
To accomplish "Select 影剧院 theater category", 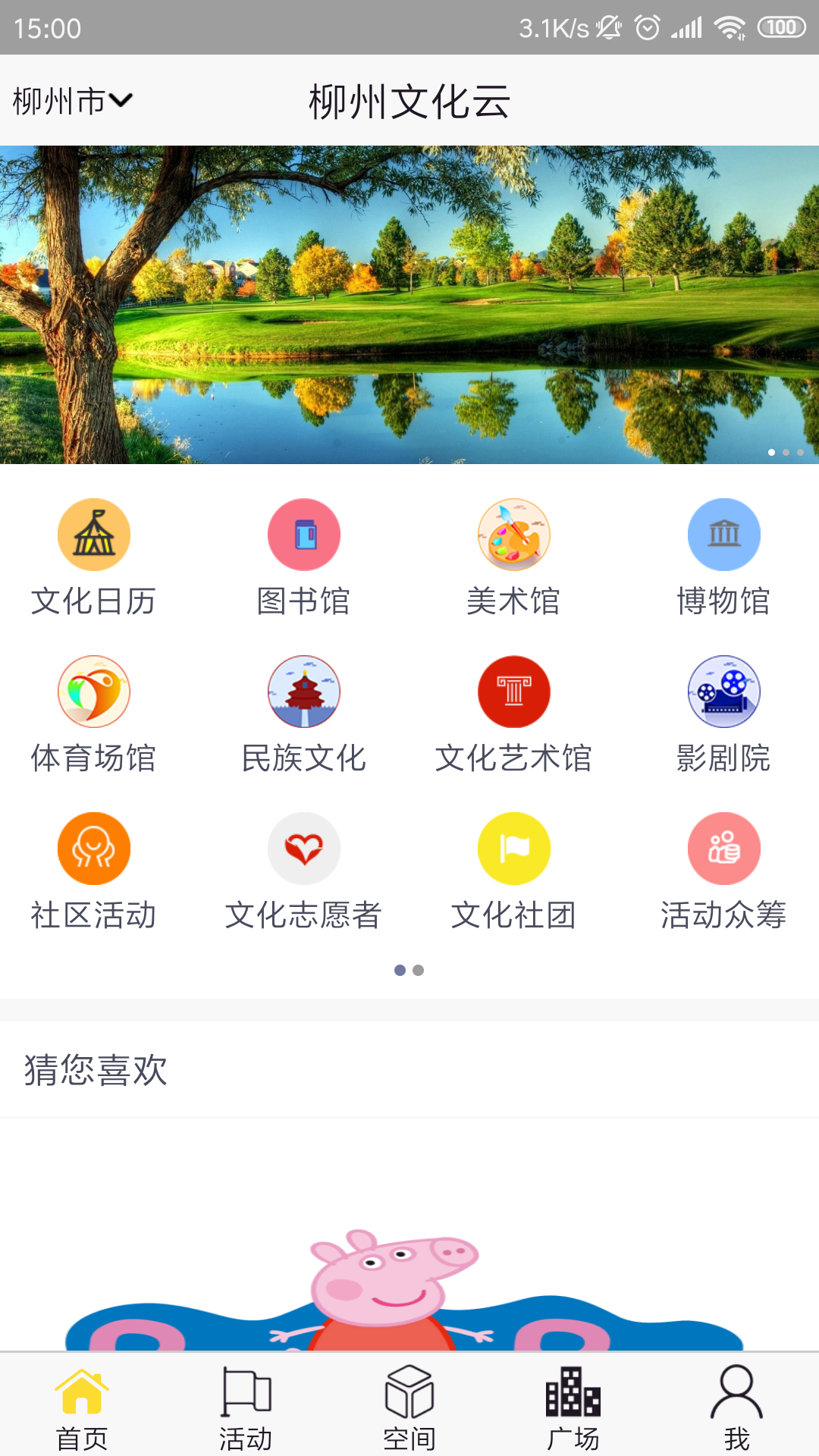I will click(723, 714).
